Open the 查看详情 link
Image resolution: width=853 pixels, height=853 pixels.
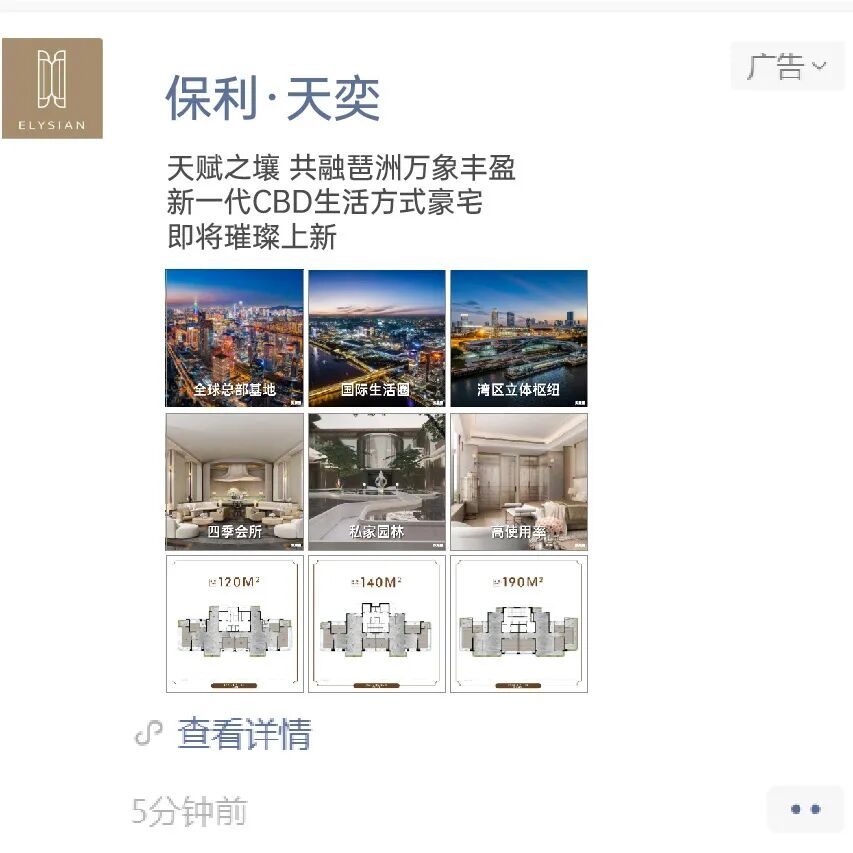tap(244, 734)
